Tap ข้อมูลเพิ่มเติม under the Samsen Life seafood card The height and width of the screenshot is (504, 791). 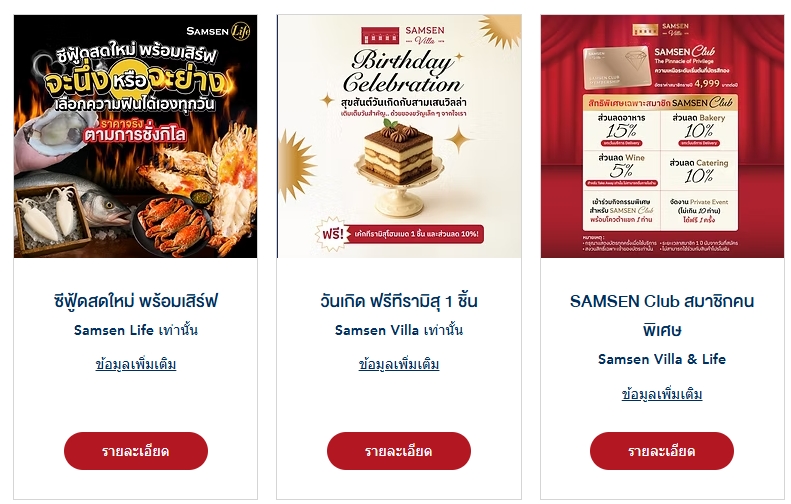(x=136, y=364)
